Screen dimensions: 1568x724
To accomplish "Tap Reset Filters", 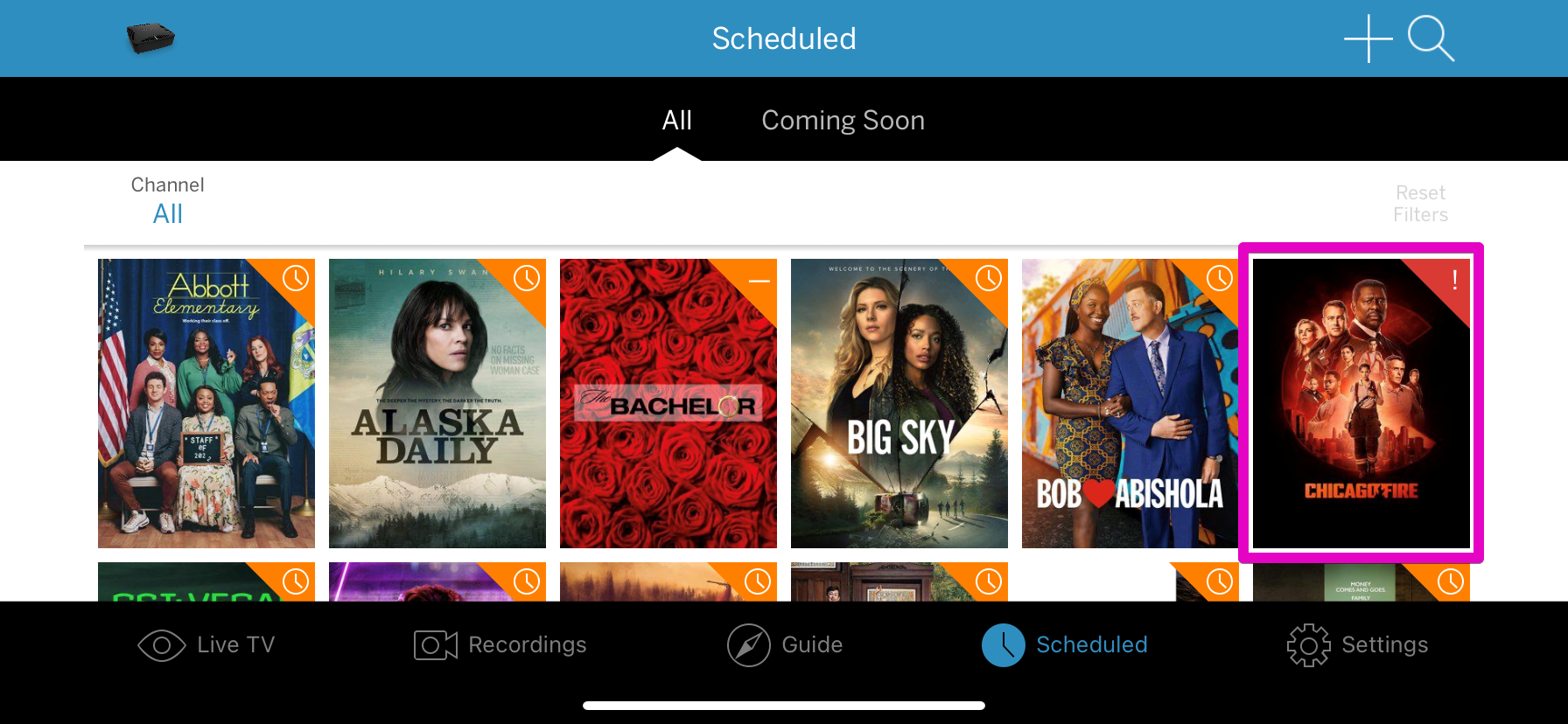I will pos(1420,204).
